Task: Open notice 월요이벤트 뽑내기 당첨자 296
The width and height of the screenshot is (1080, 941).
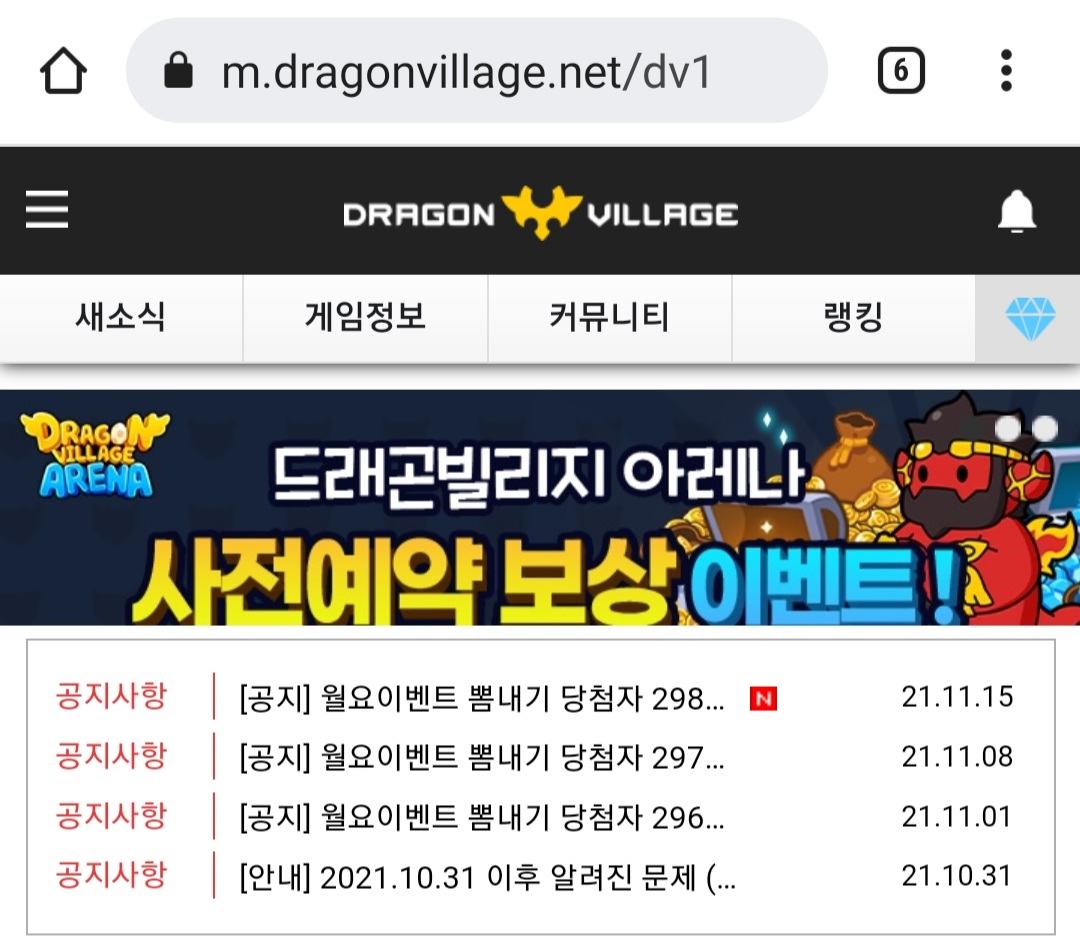Action: [x=482, y=817]
